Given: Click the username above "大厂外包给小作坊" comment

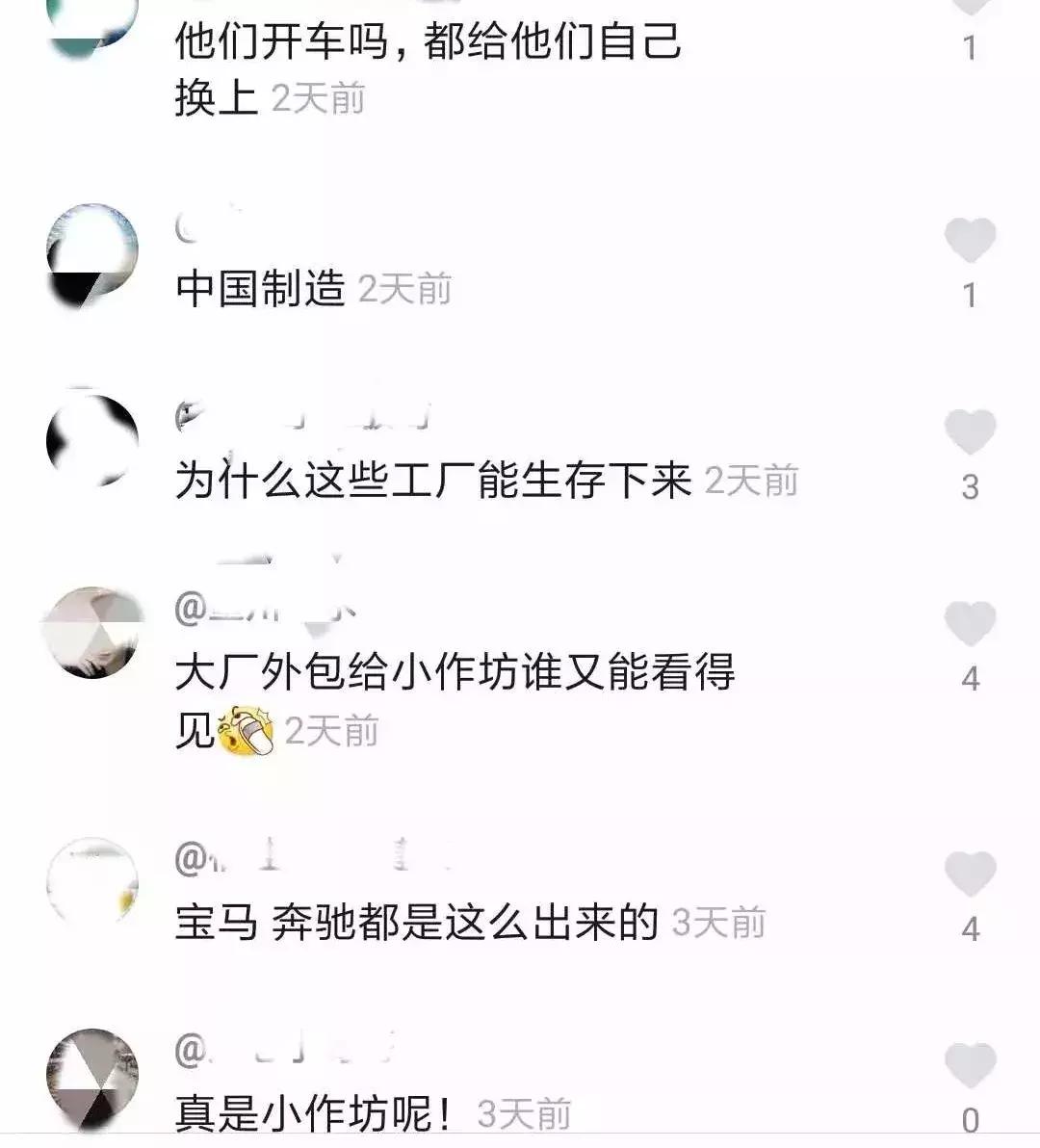Looking at the screenshot, I should (x=260, y=610).
